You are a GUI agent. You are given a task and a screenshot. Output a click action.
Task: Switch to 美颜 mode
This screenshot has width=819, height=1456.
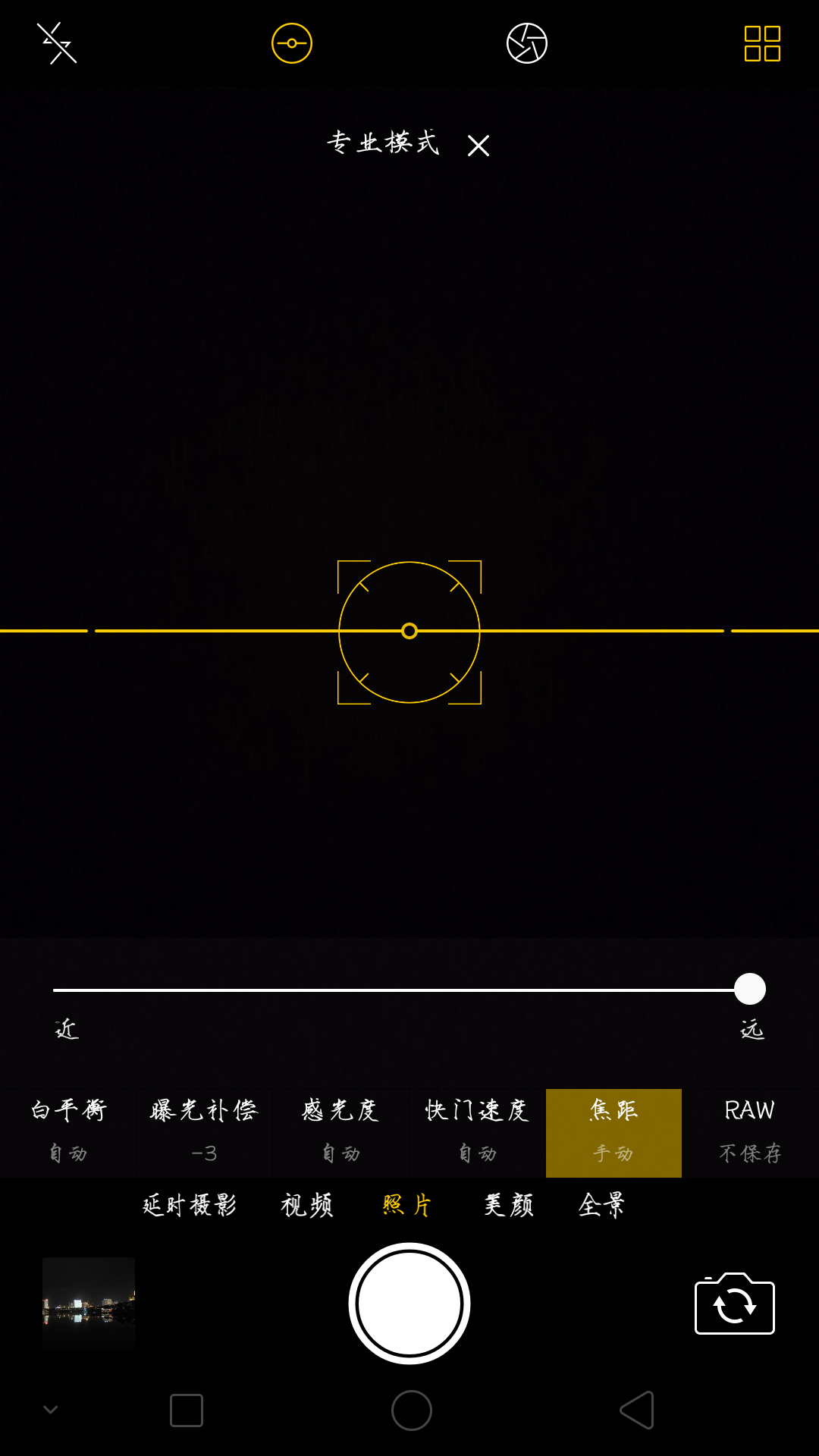[509, 1205]
